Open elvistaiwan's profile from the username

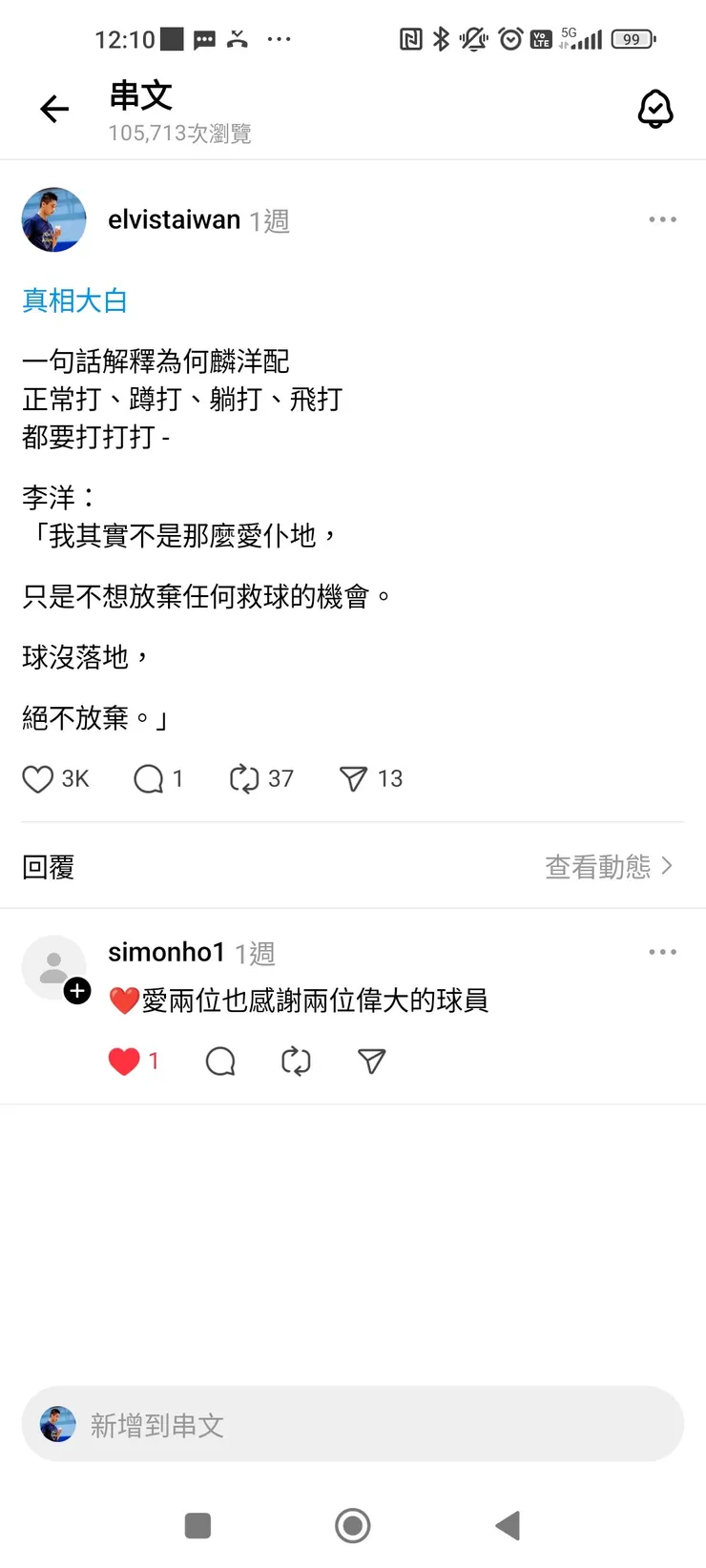pyautogui.click(x=175, y=219)
